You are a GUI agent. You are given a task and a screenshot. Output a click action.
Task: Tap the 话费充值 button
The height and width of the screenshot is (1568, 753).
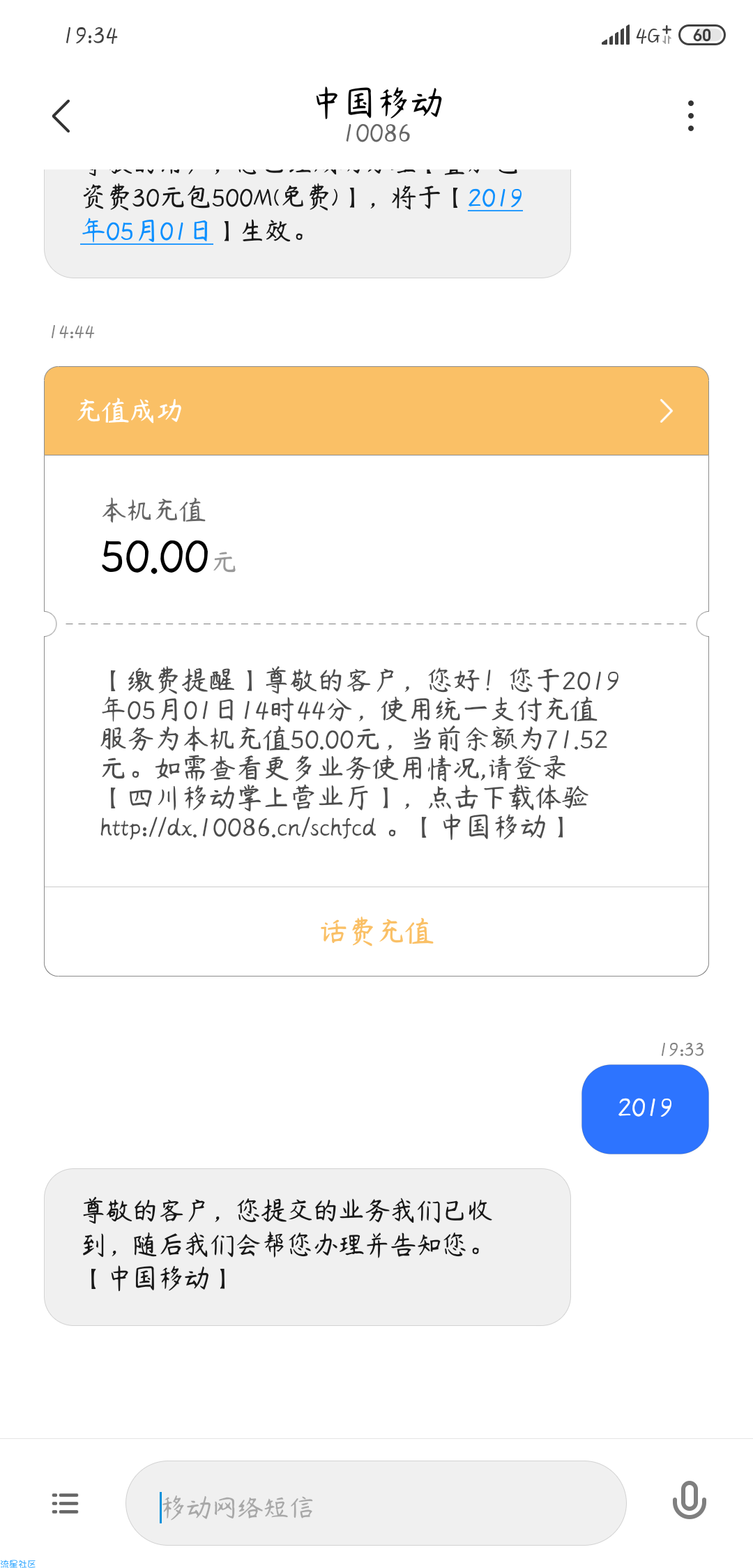point(376,932)
